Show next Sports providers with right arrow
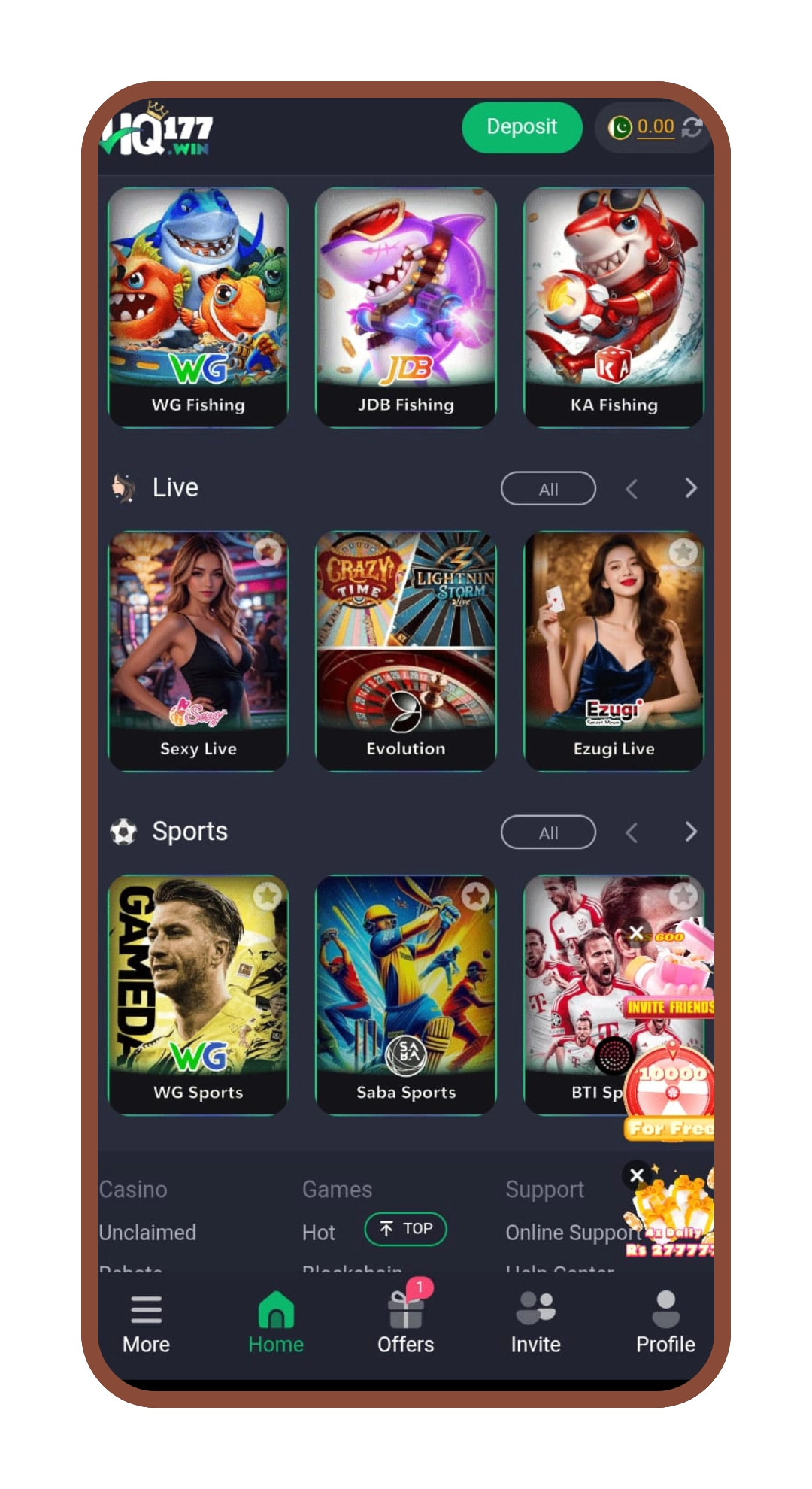The width and height of the screenshot is (812, 1489). (691, 832)
